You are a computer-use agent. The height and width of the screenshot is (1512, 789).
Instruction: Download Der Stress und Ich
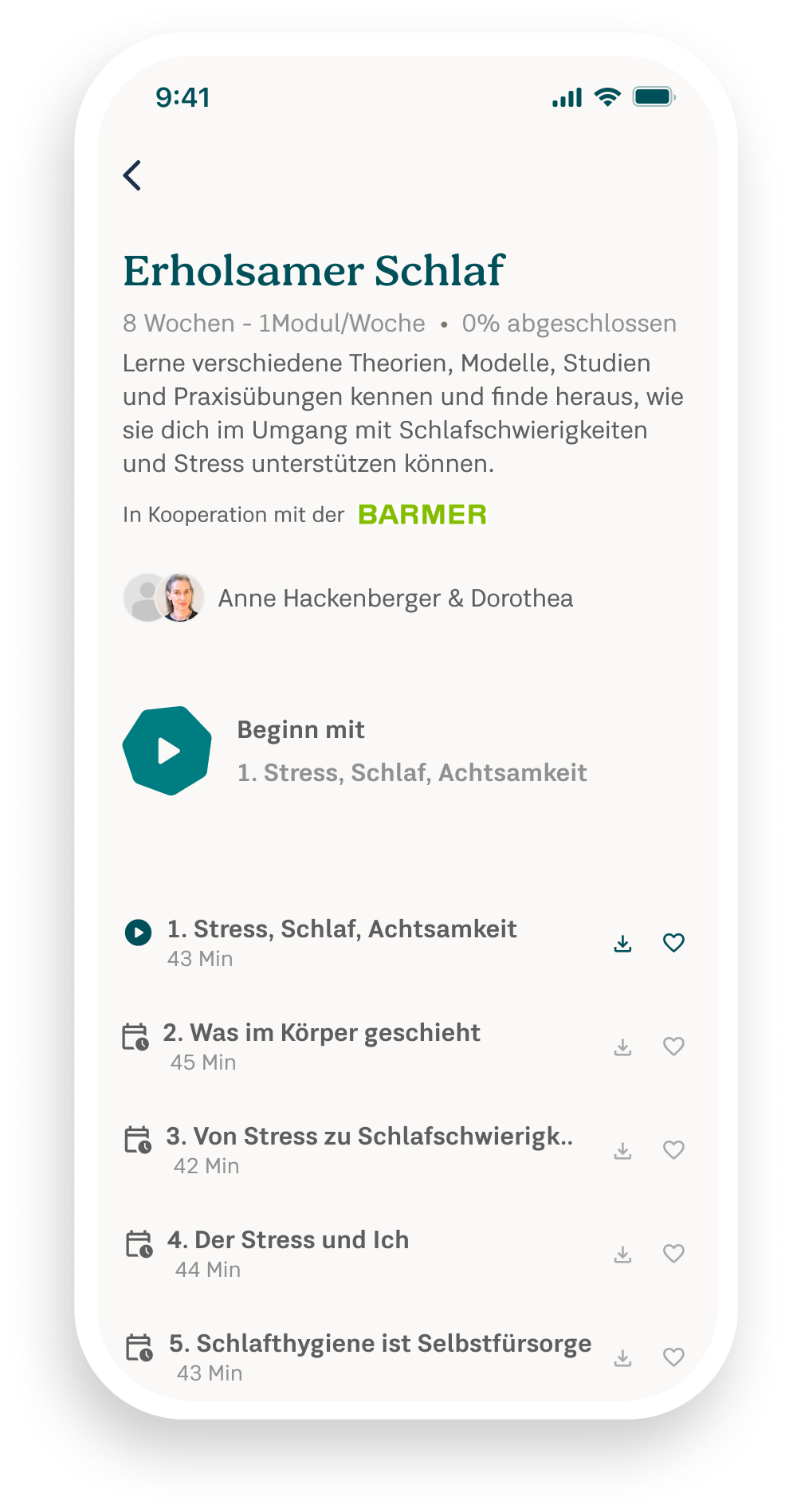pyautogui.click(x=623, y=1255)
